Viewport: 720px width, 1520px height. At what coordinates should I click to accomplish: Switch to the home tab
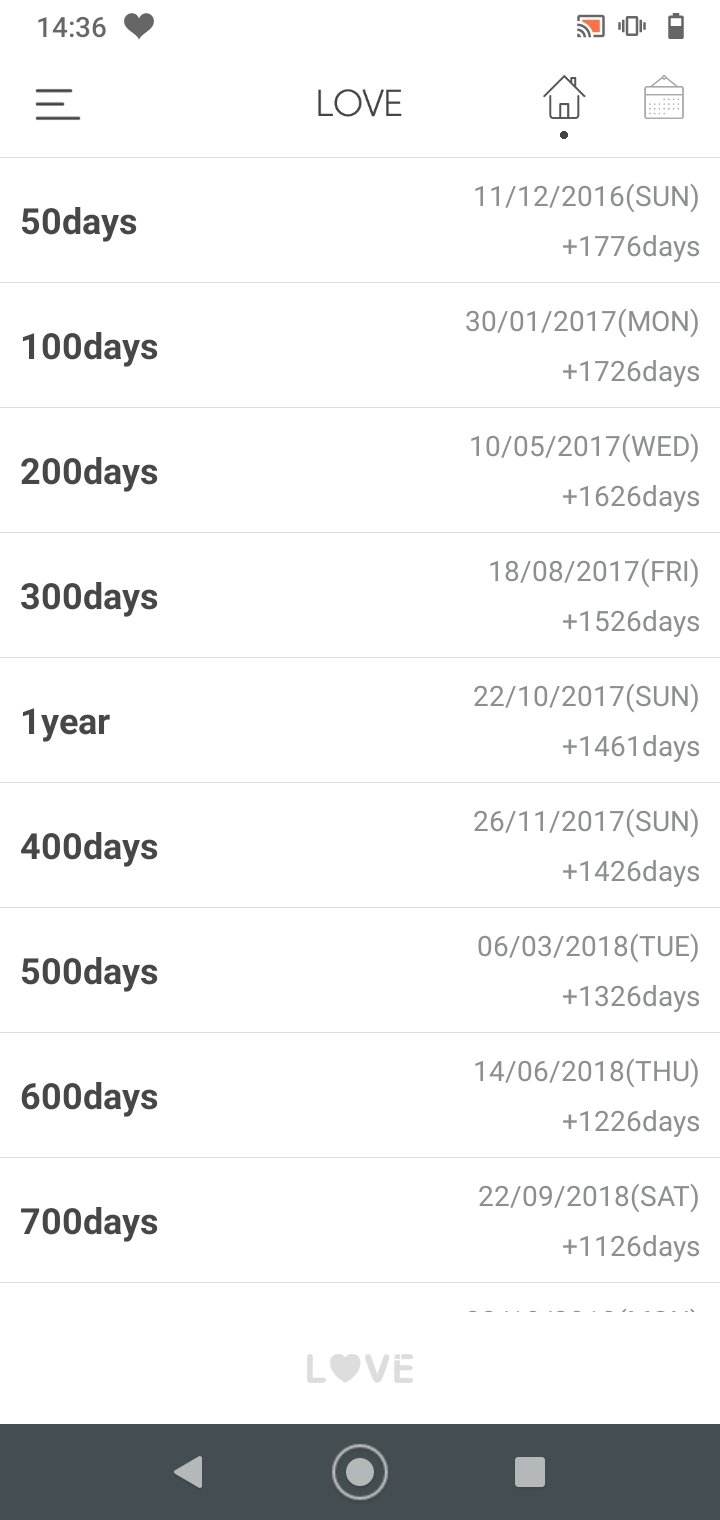[564, 100]
